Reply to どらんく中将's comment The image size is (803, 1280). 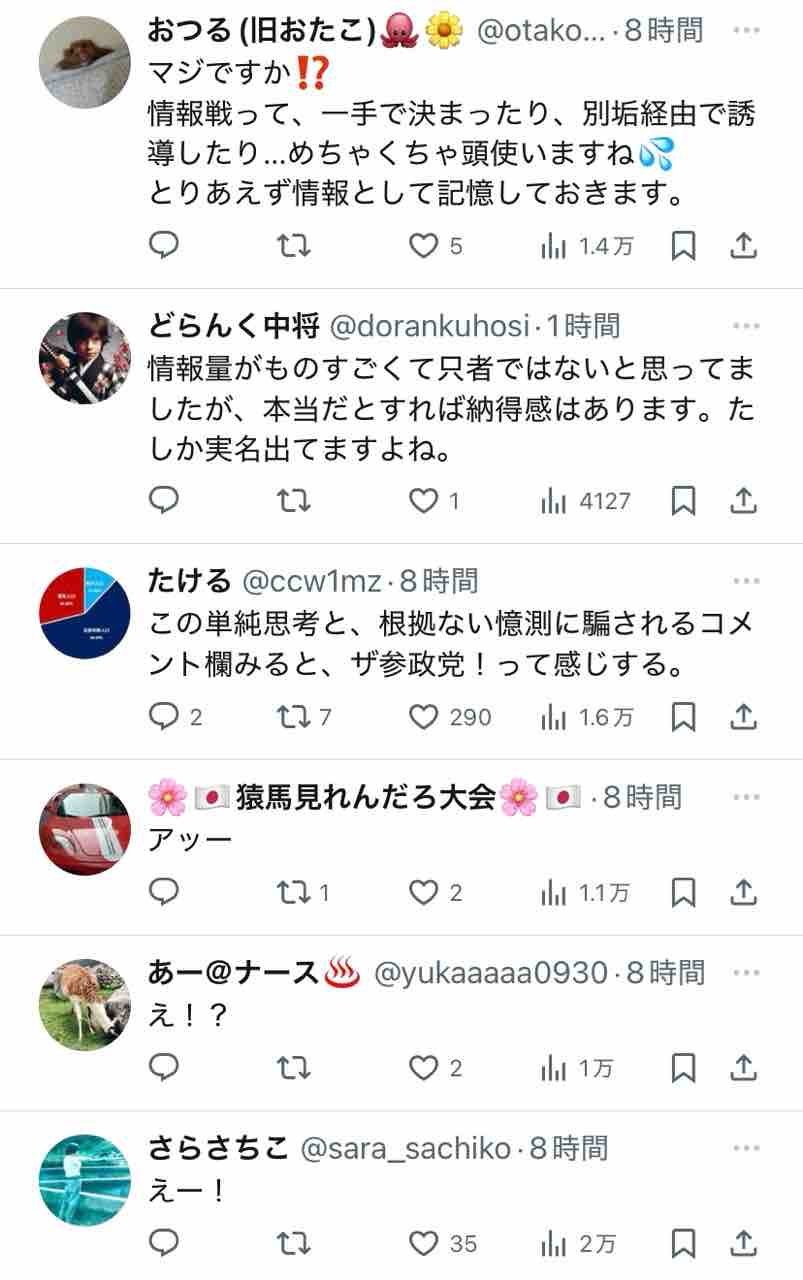pos(164,499)
